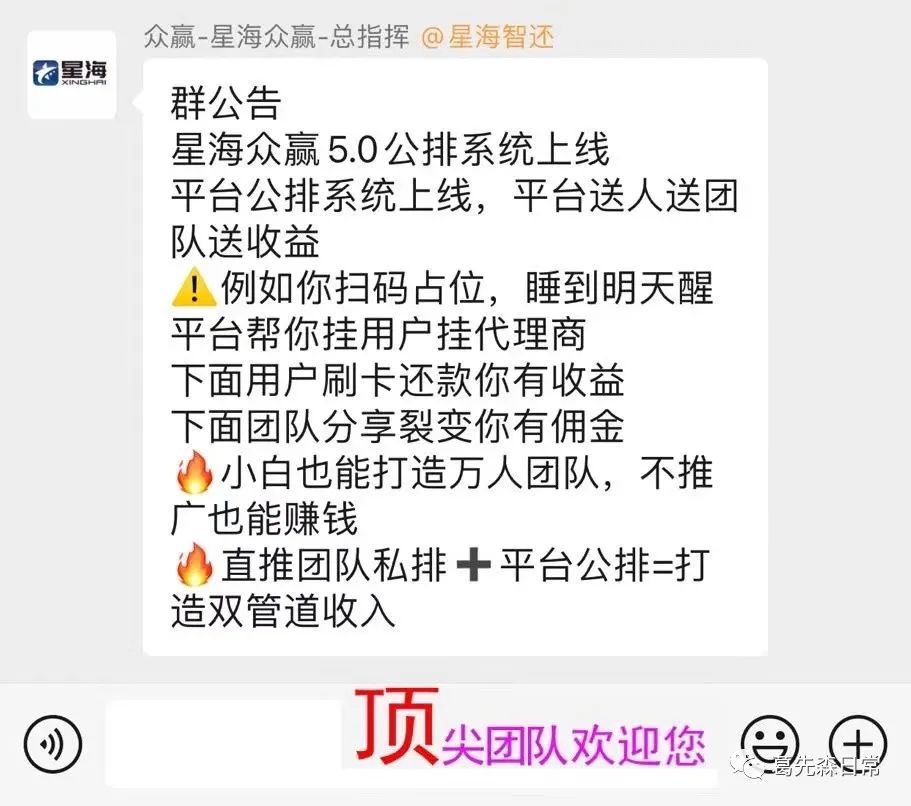Open the plus attachment menu
The width and height of the screenshot is (911, 806).
(x=859, y=744)
